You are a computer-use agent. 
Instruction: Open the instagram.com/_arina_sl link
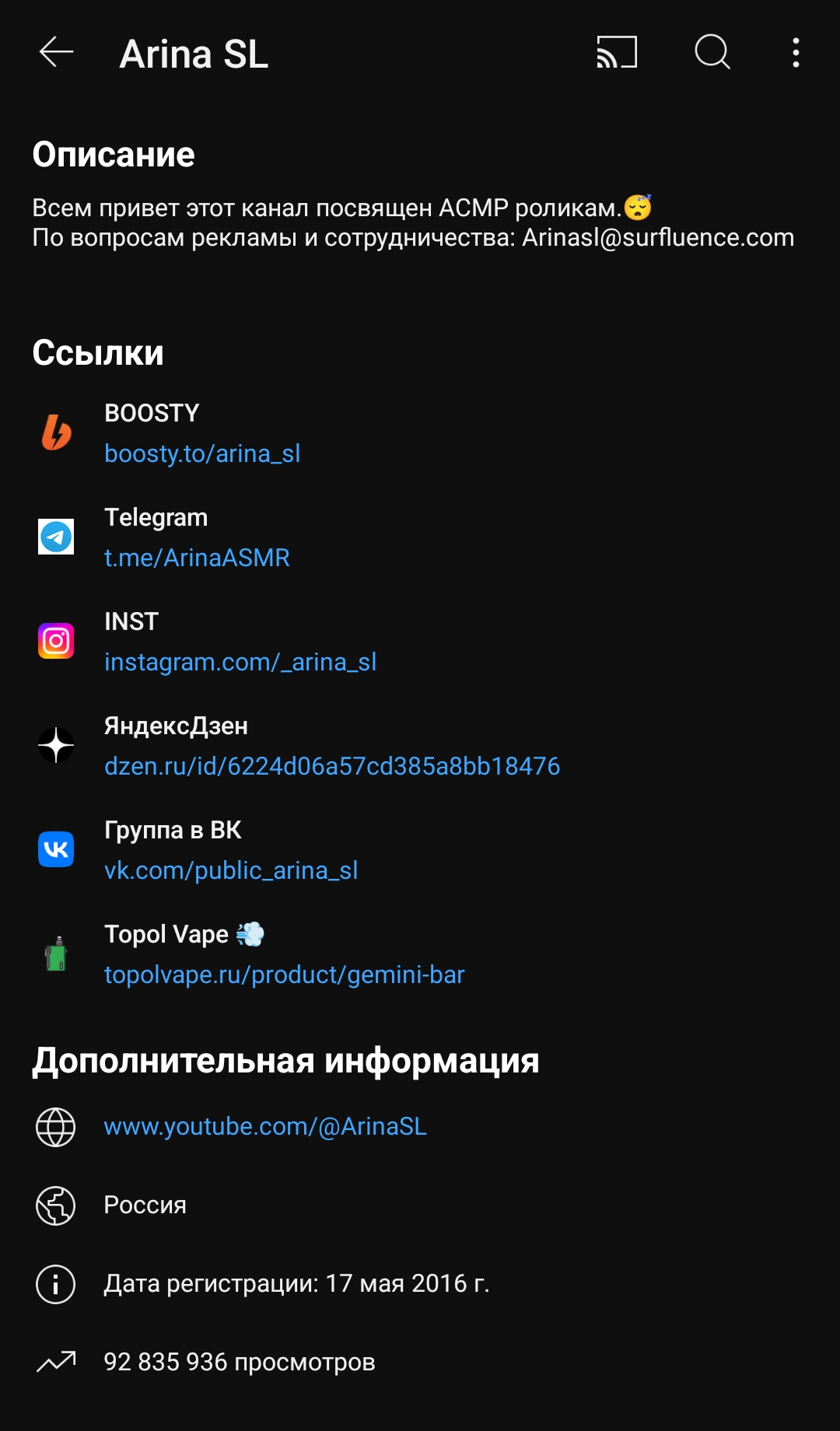pos(240,662)
